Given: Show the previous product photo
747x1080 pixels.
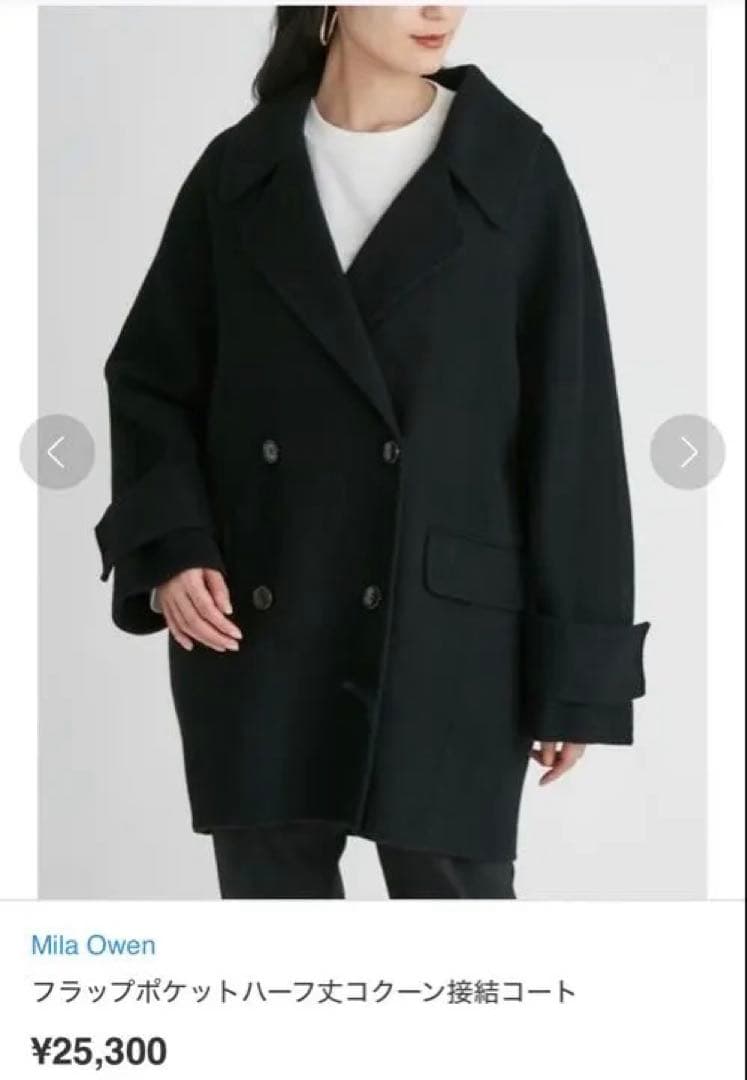Looking at the screenshot, I should click(x=57, y=452).
